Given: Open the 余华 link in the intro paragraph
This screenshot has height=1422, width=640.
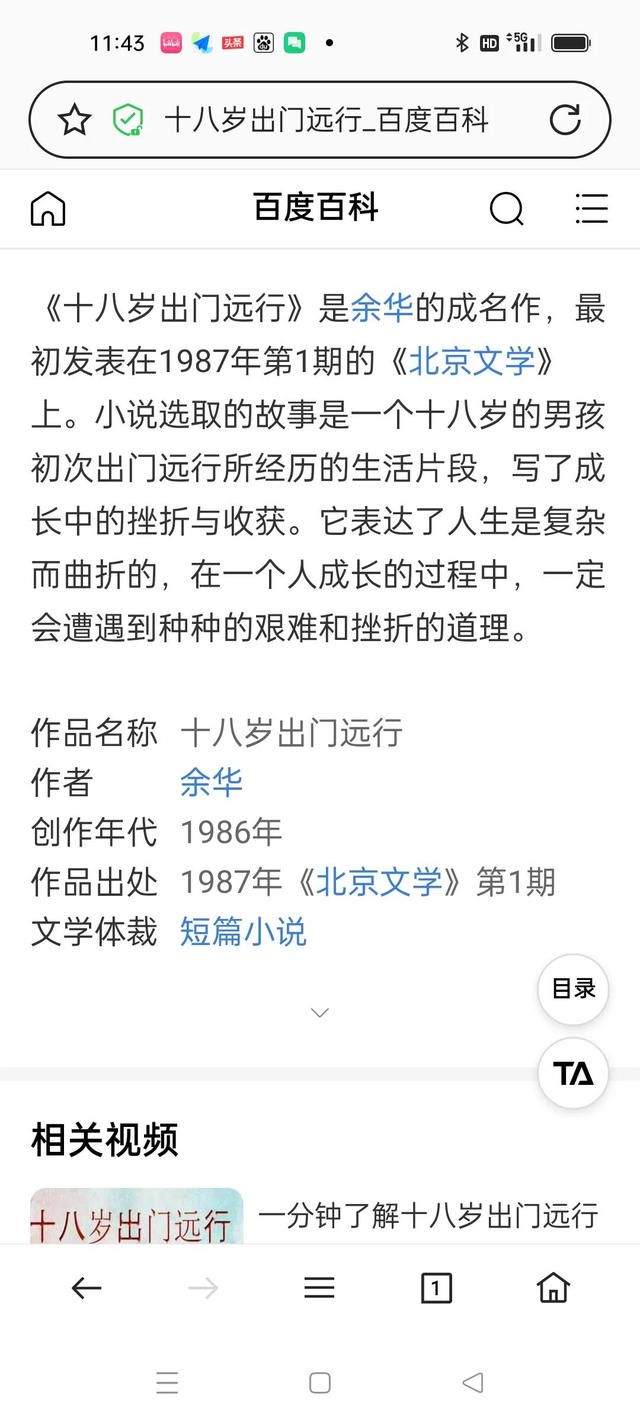Looking at the screenshot, I should click(x=382, y=309).
